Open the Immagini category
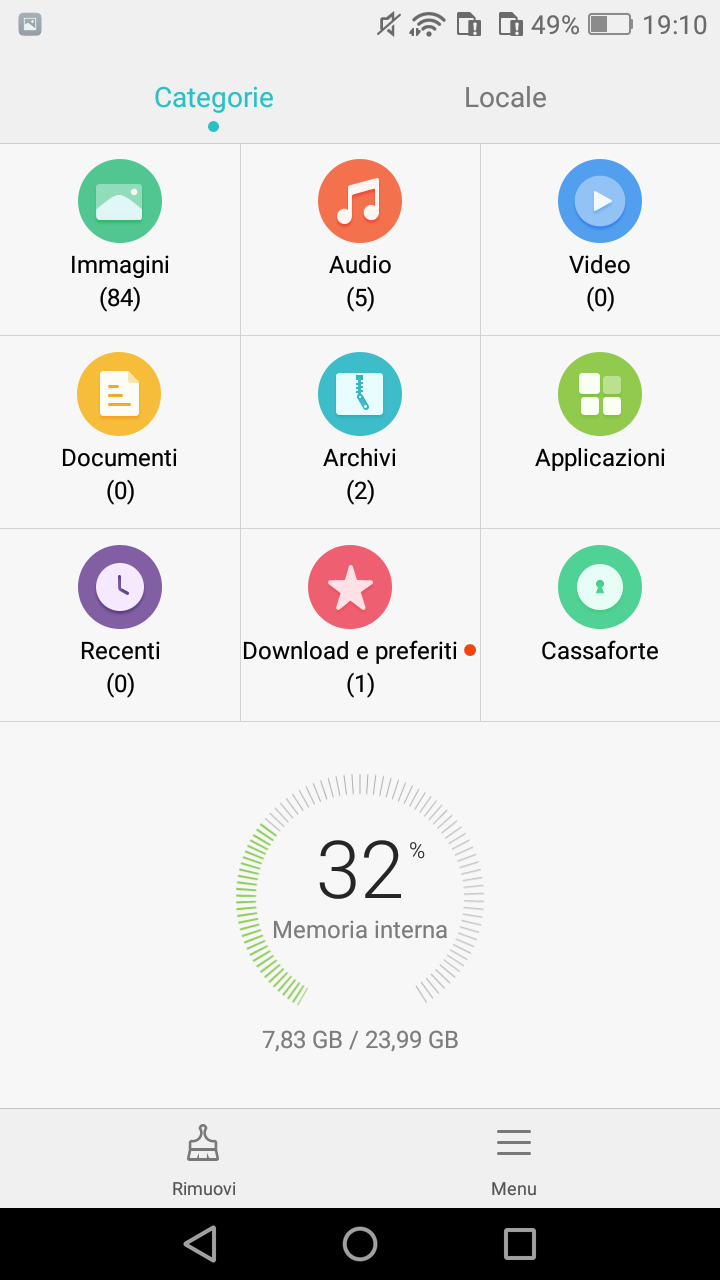This screenshot has width=720, height=1280. 120,240
